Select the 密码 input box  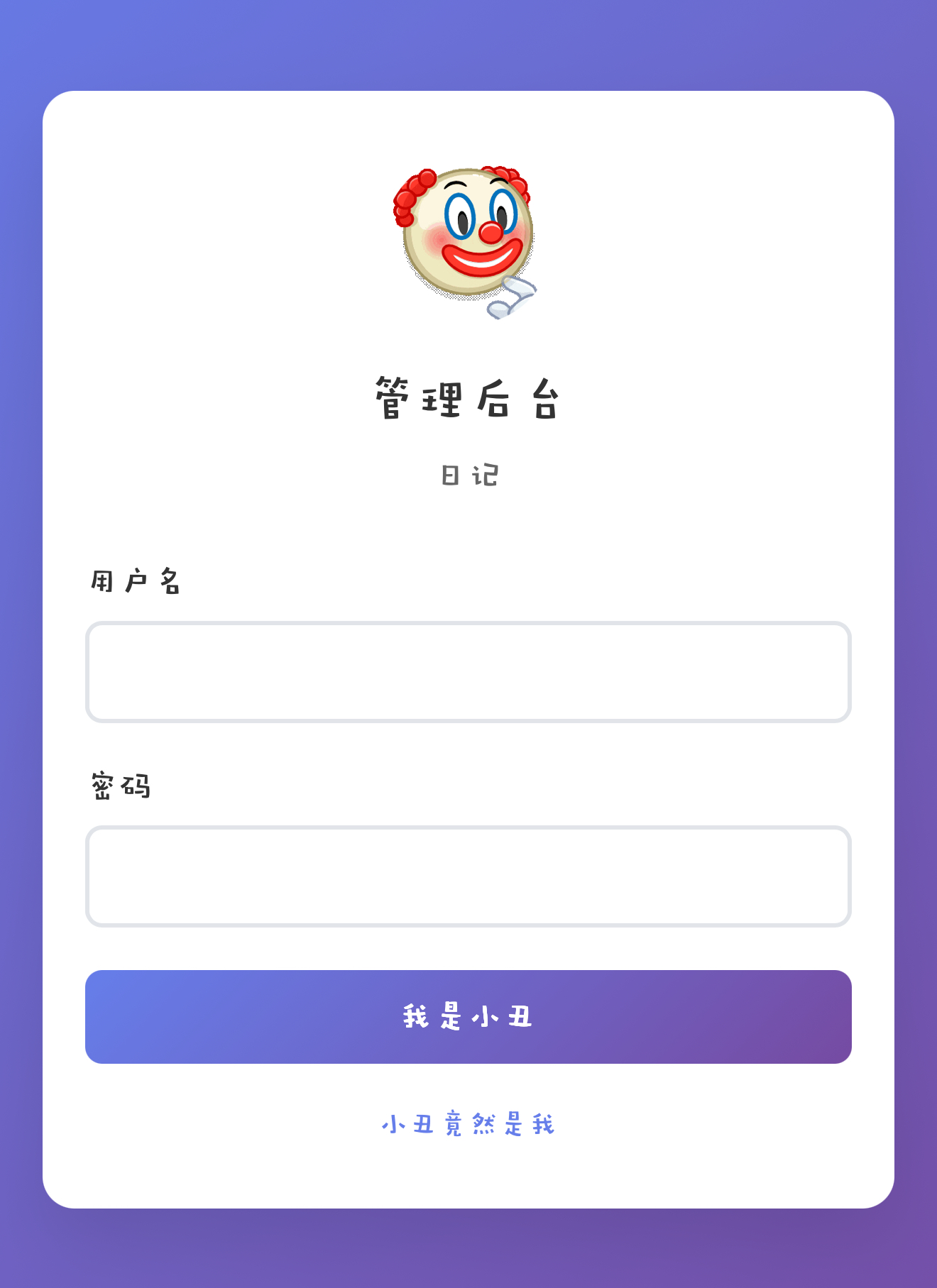coord(468,876)
